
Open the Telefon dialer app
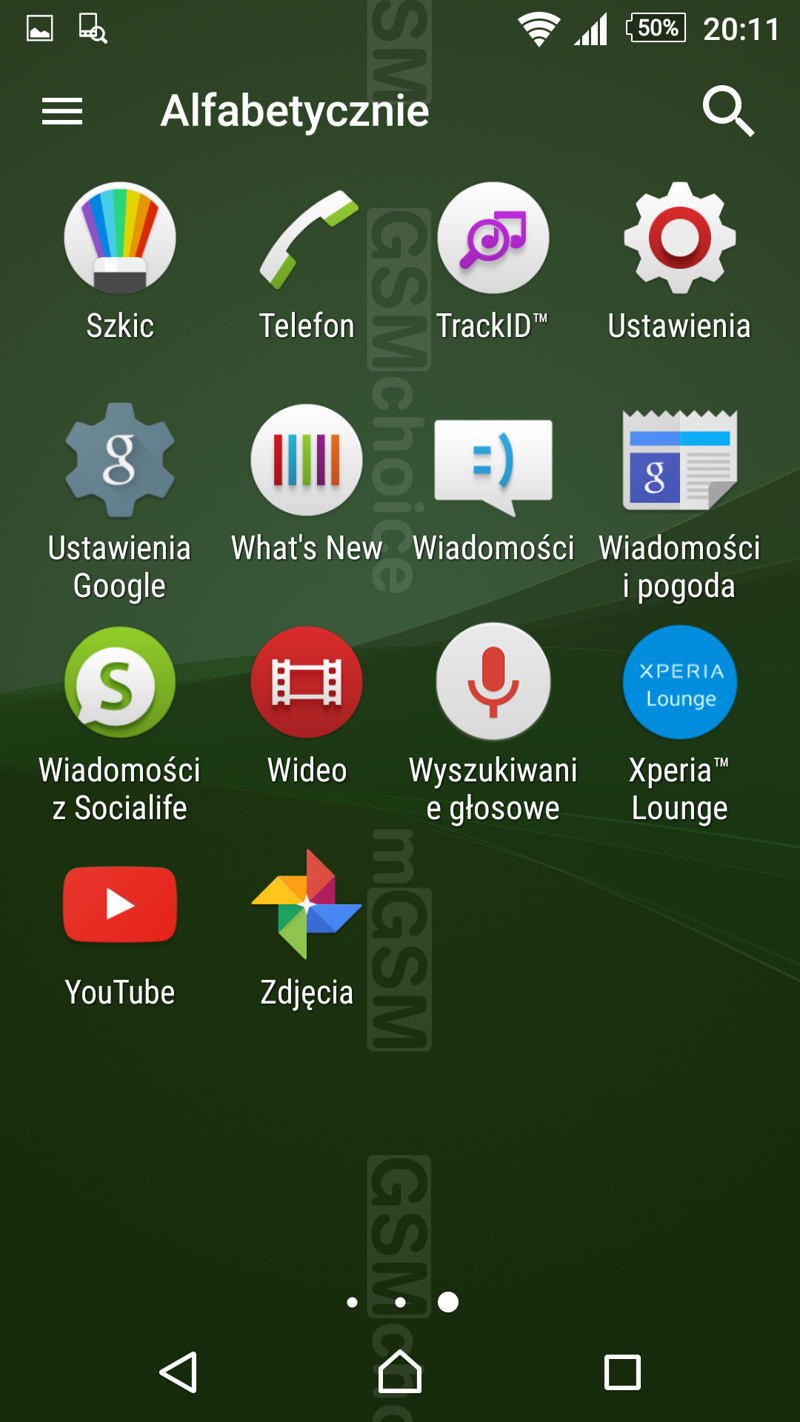(x=307, y=239)
